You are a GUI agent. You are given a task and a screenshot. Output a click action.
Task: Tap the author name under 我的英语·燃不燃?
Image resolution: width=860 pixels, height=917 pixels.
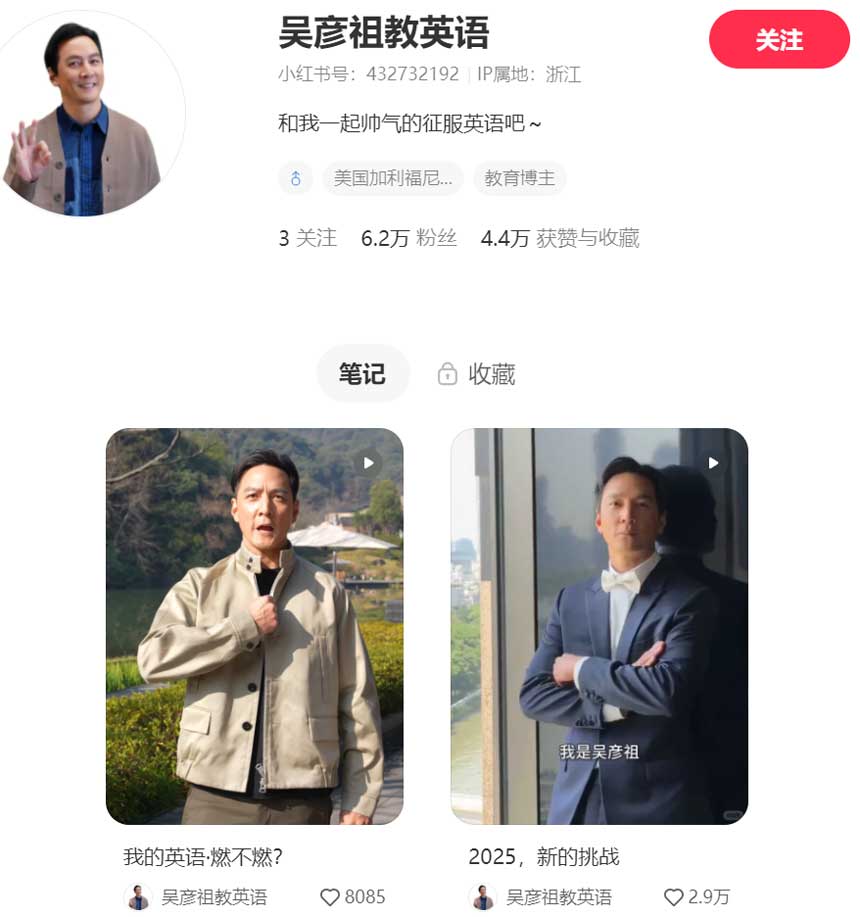[214, 897]
